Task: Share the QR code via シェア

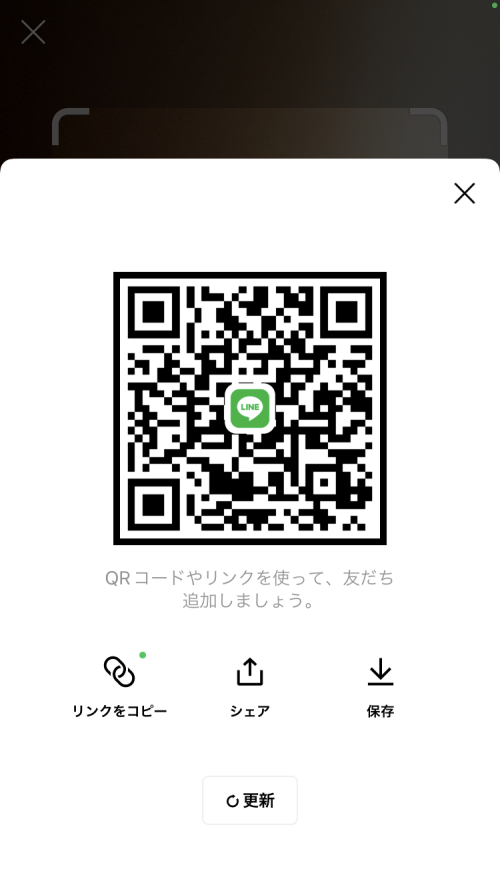Action: [x=250, y=687]
